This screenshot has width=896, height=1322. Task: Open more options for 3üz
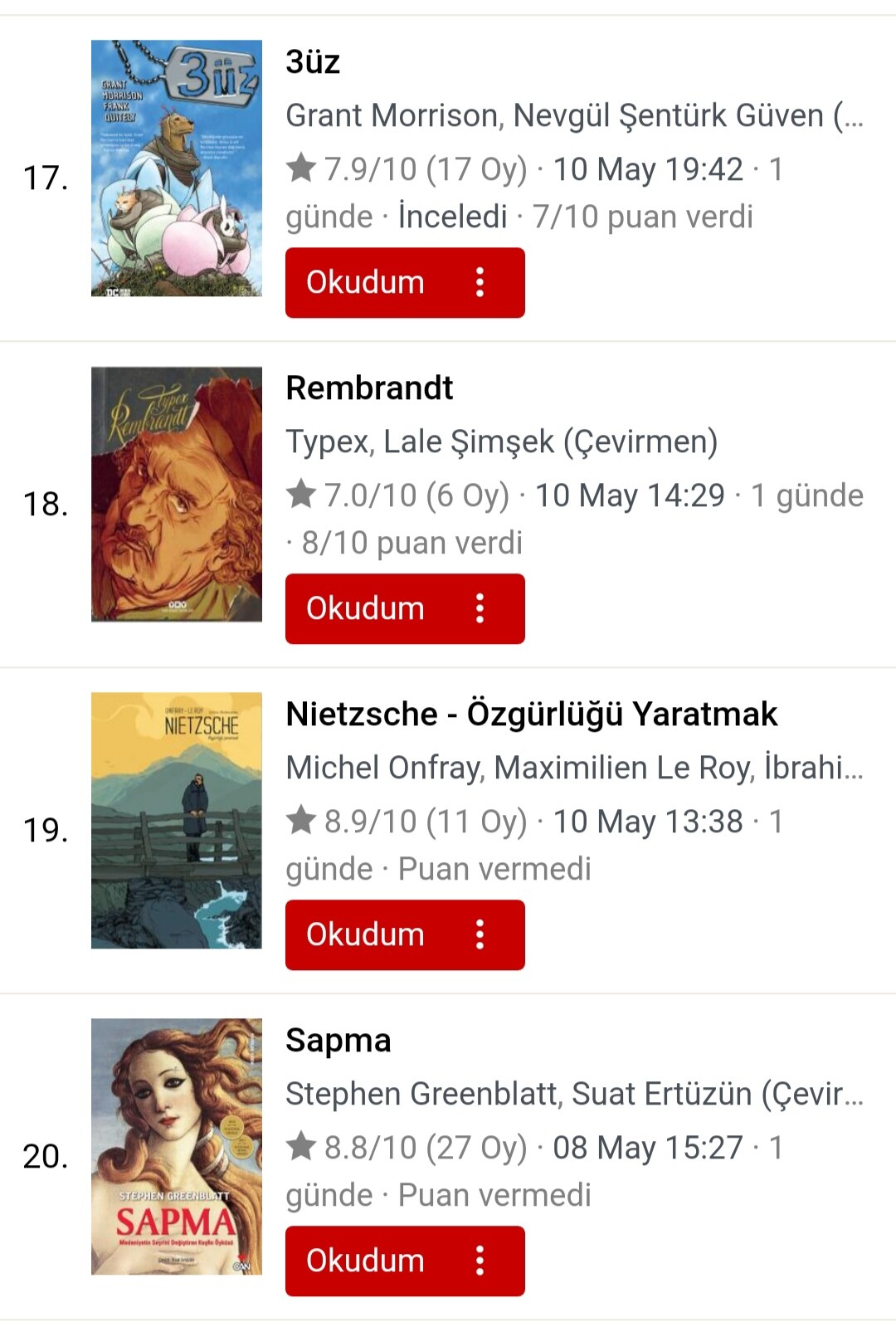click(480, 283)
